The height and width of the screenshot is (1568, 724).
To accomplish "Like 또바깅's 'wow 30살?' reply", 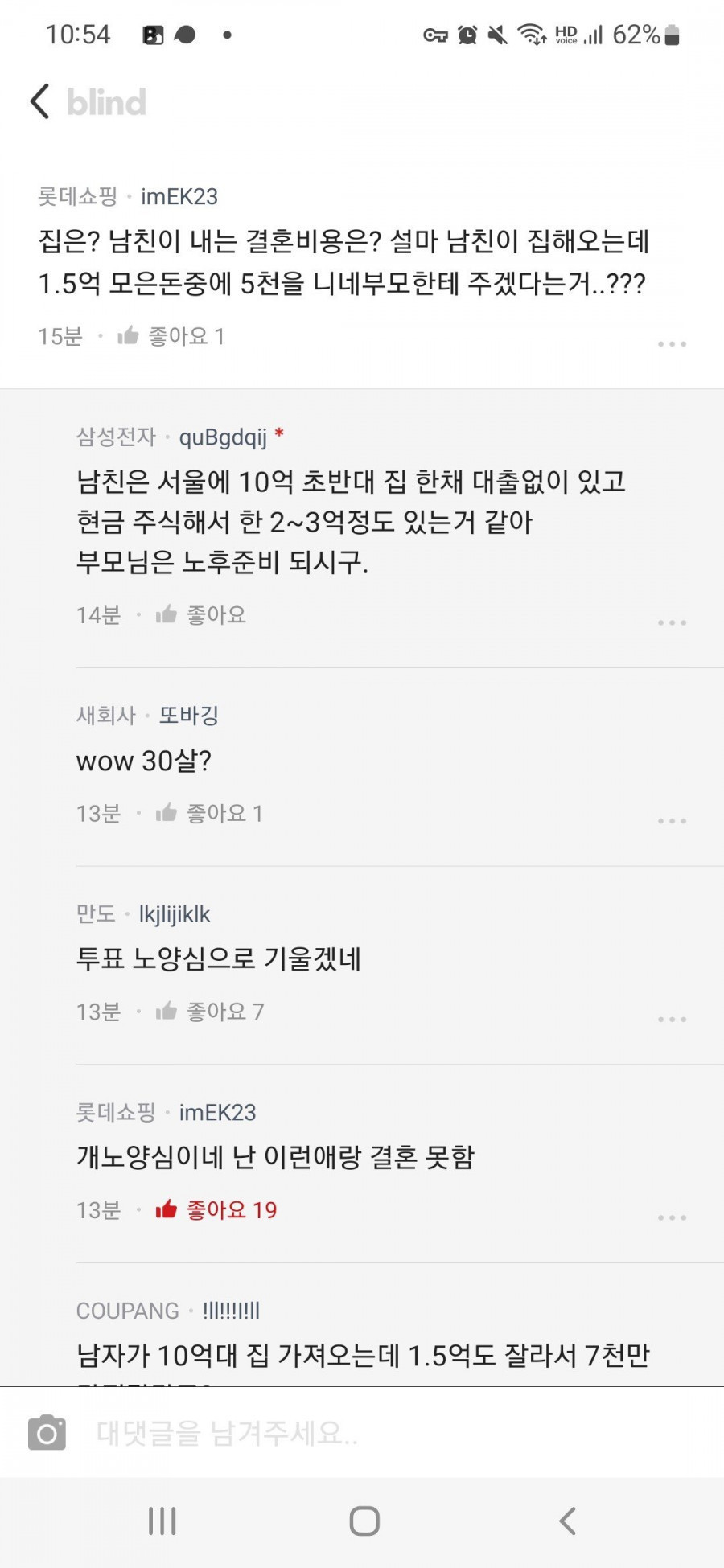I will click(167, 813).
